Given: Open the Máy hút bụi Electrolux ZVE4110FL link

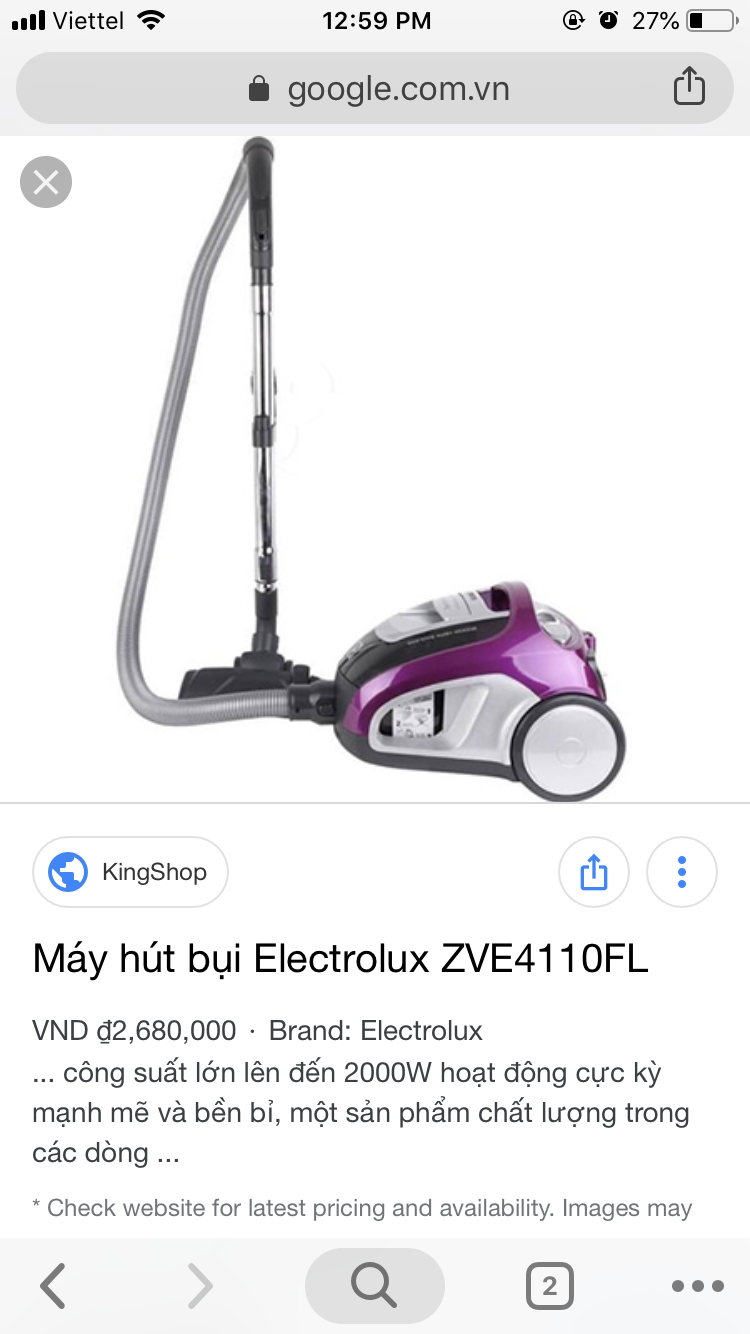Looking at the screenshot, I should pos(340,959).
